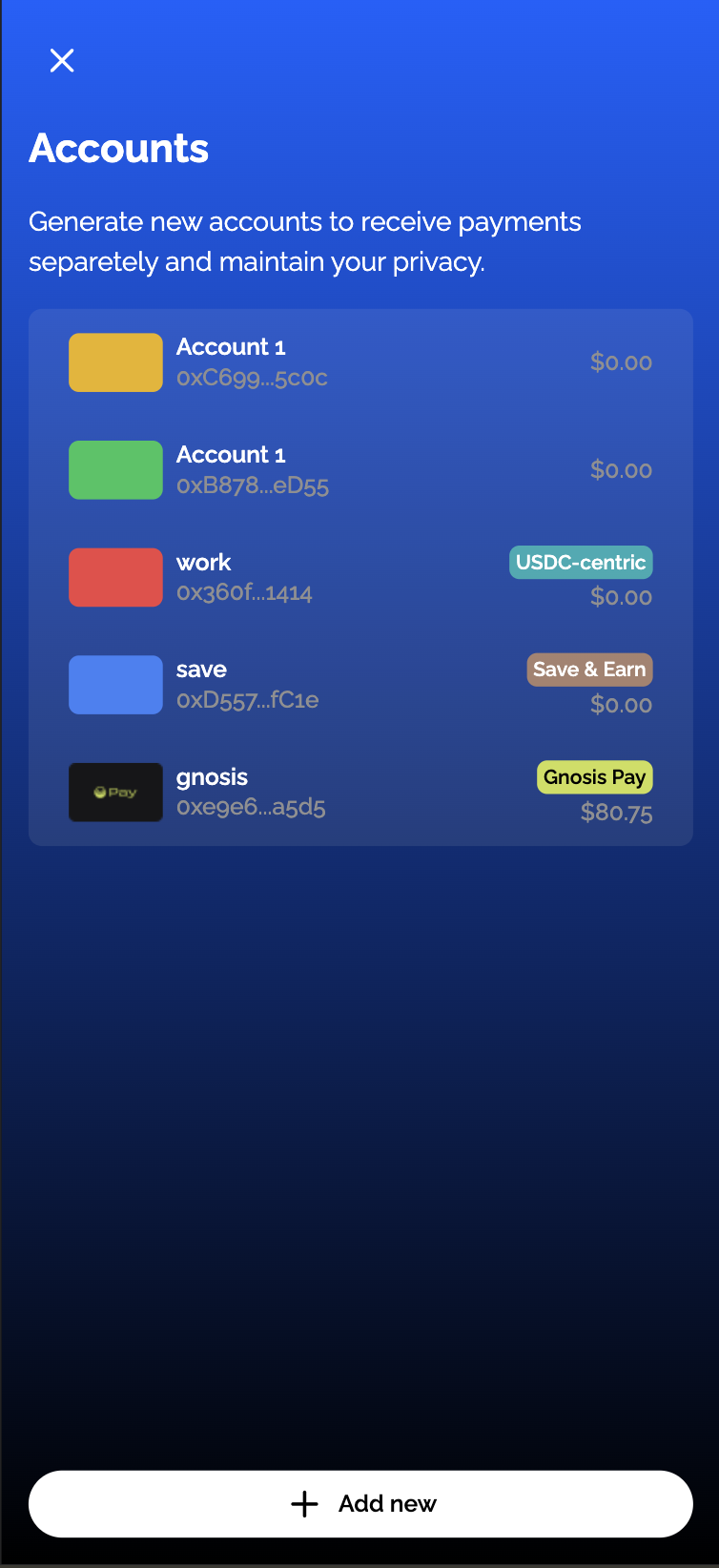The width and height of the screenshot is (719, 1568).
Task: Select the gnosis account row
Action: click(x=359, y=792)
